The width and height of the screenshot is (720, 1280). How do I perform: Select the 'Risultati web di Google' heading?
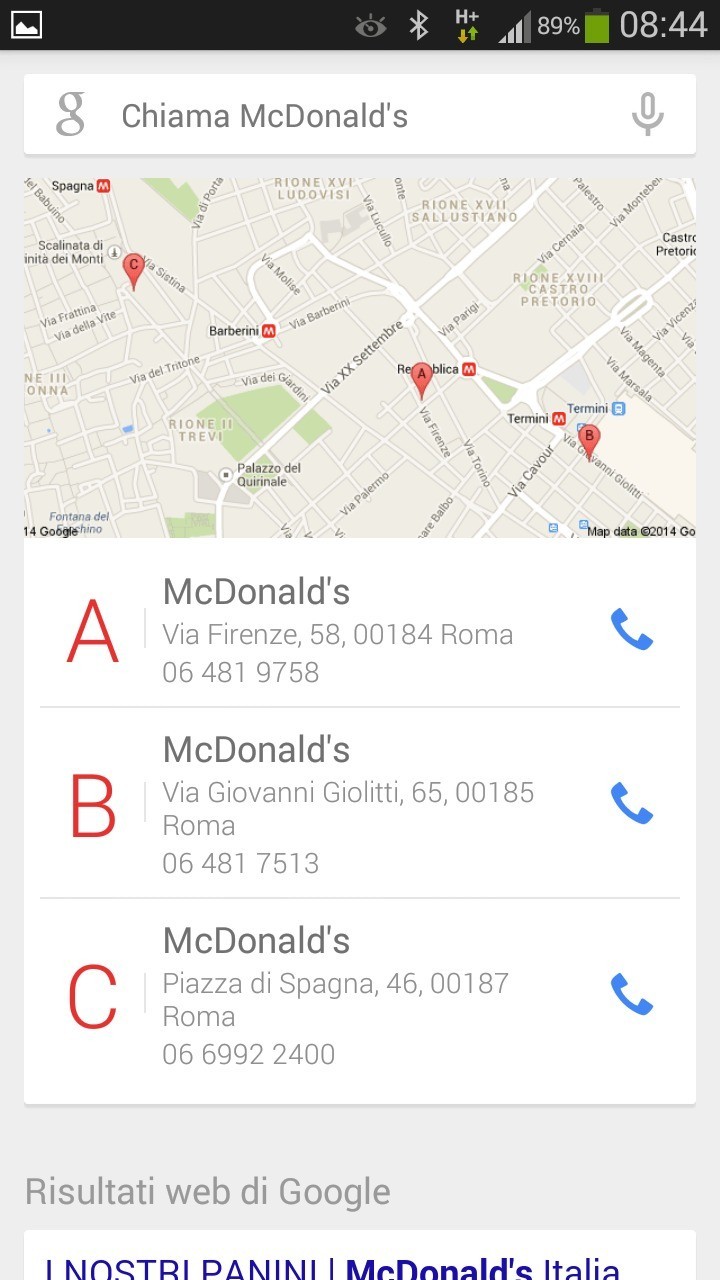(x=207, y=1191)
